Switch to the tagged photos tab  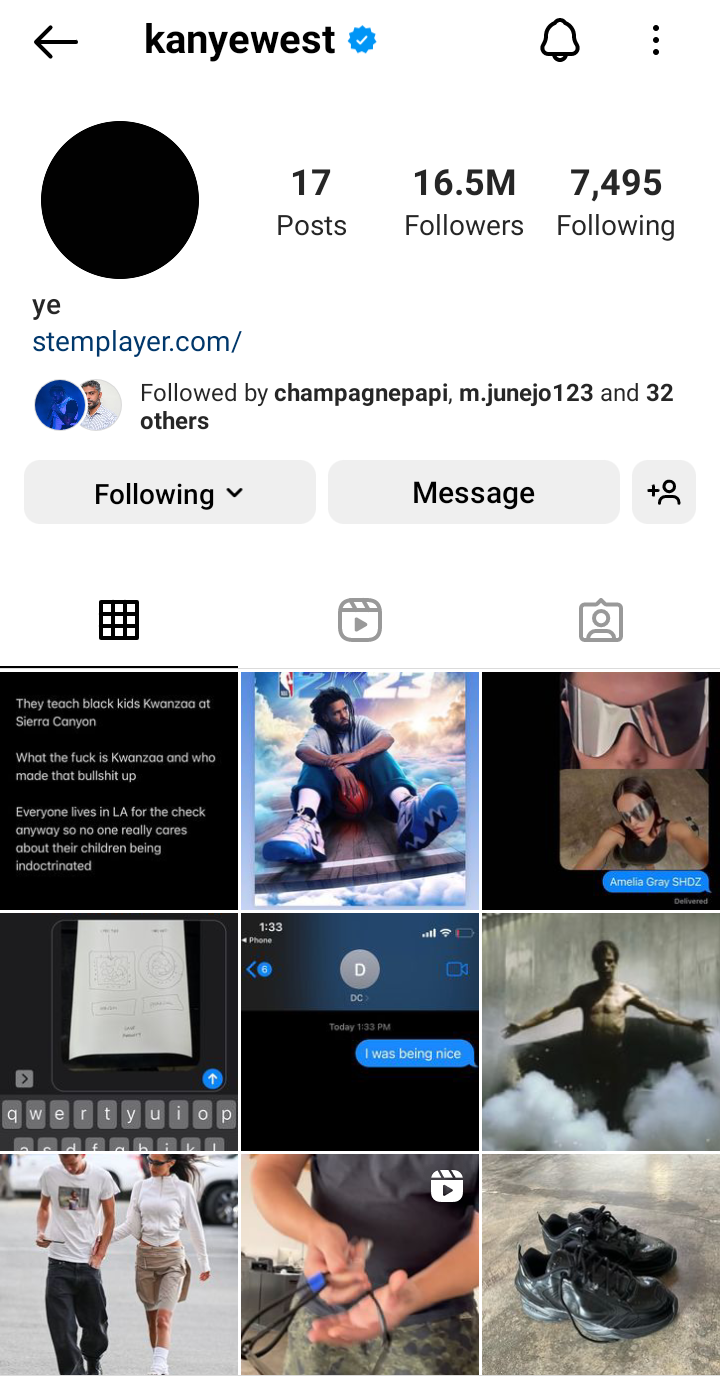(600, 621)
